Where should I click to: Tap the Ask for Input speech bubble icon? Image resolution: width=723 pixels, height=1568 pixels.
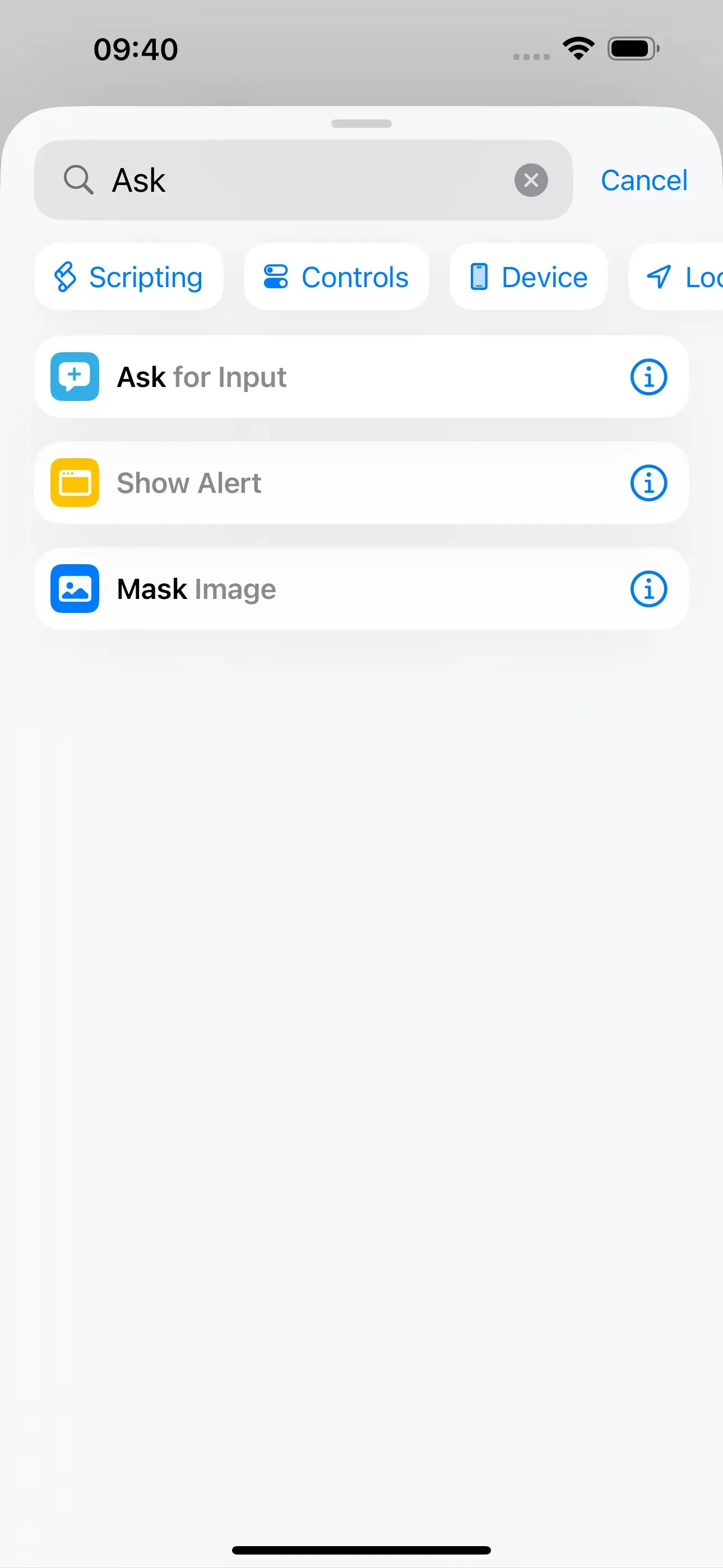tap(74, 376)
